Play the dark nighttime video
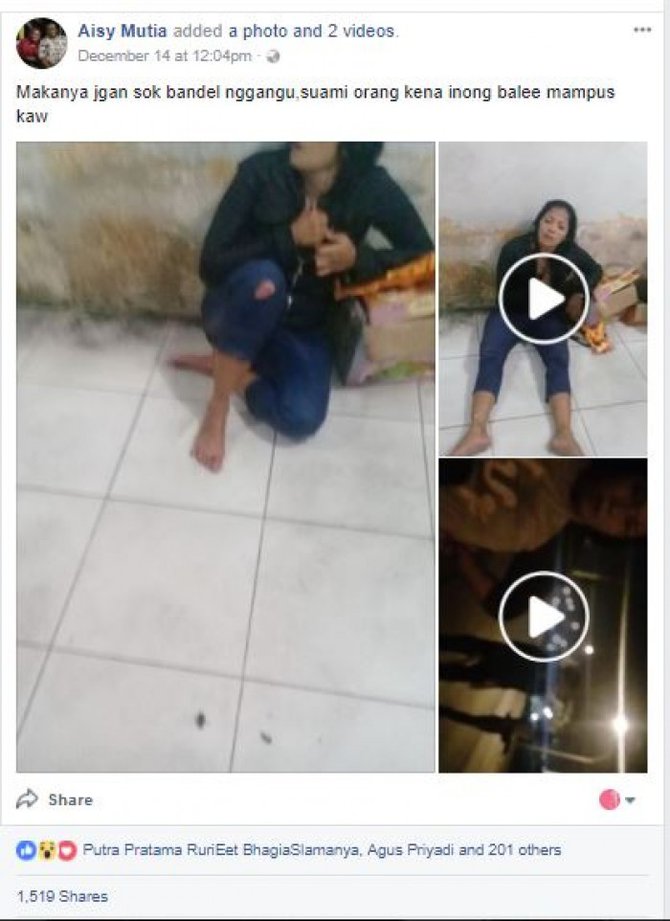Viewport: 670px width, 921px height. [x=543, y=616]
